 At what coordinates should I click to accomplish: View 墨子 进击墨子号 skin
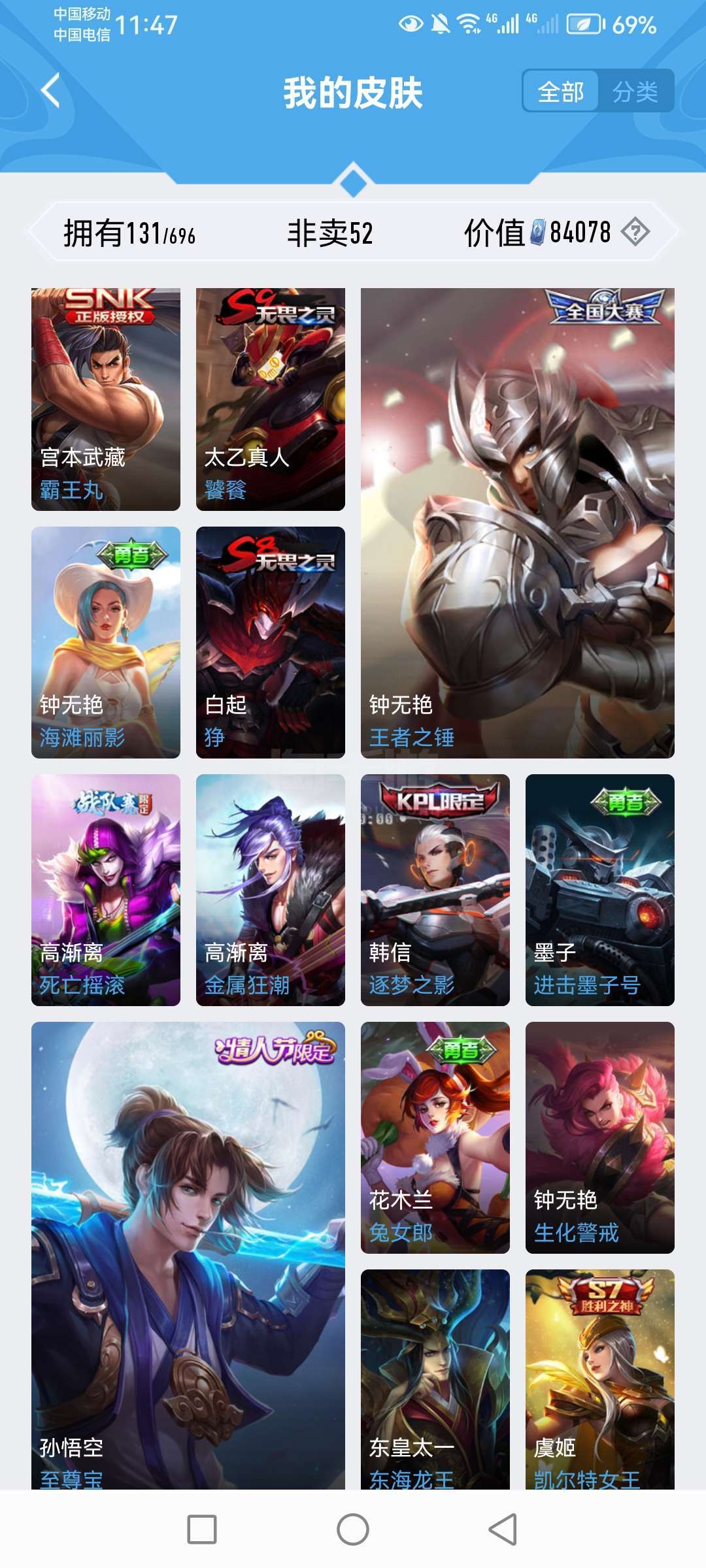point(600,890)
